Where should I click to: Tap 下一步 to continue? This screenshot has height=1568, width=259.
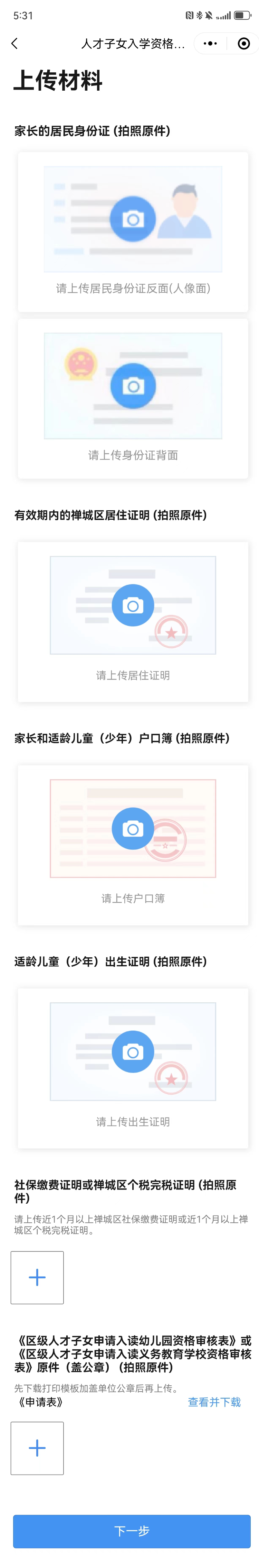(132, 1531)
